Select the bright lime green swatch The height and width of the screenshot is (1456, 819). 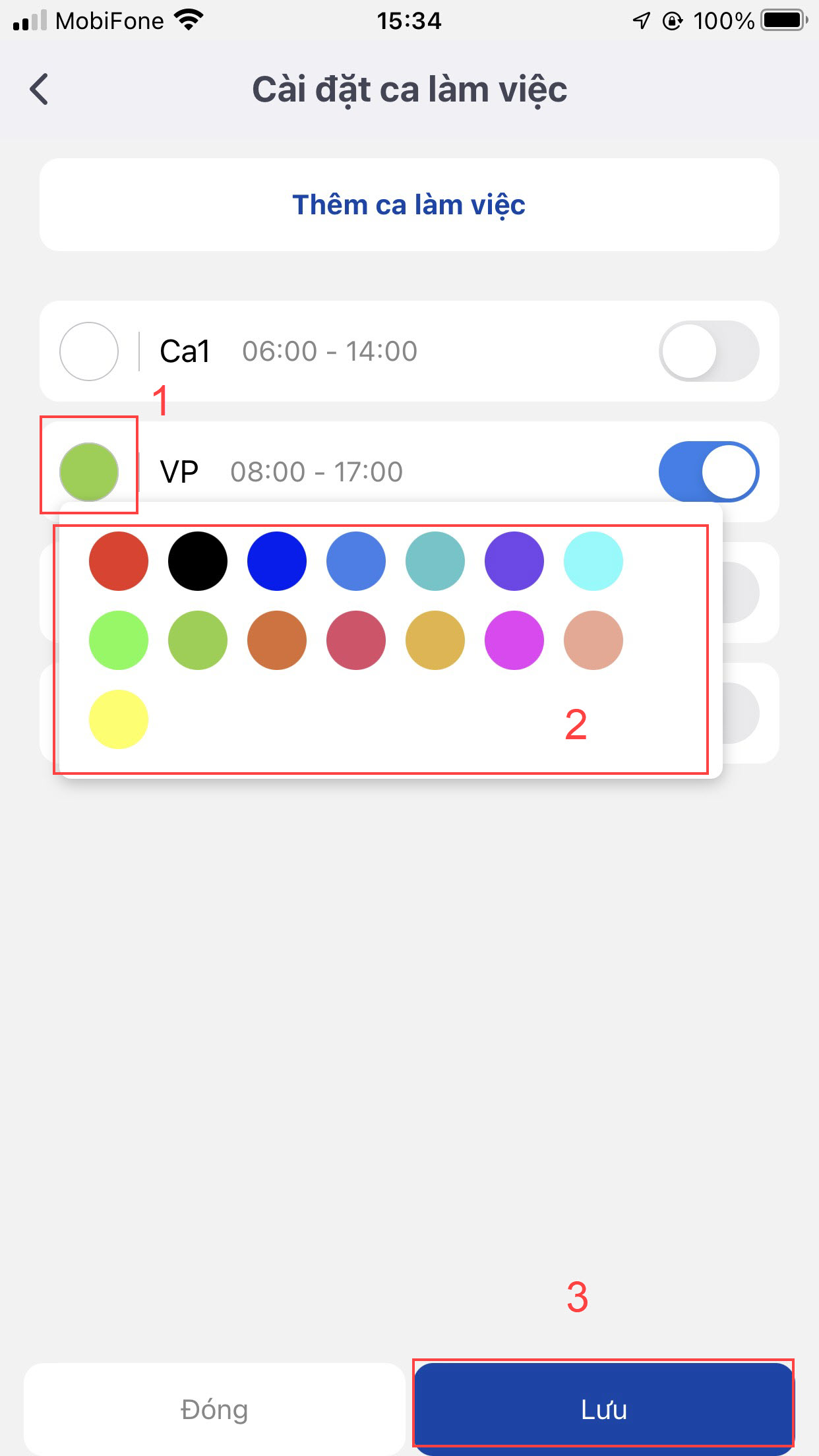[119, 640]
